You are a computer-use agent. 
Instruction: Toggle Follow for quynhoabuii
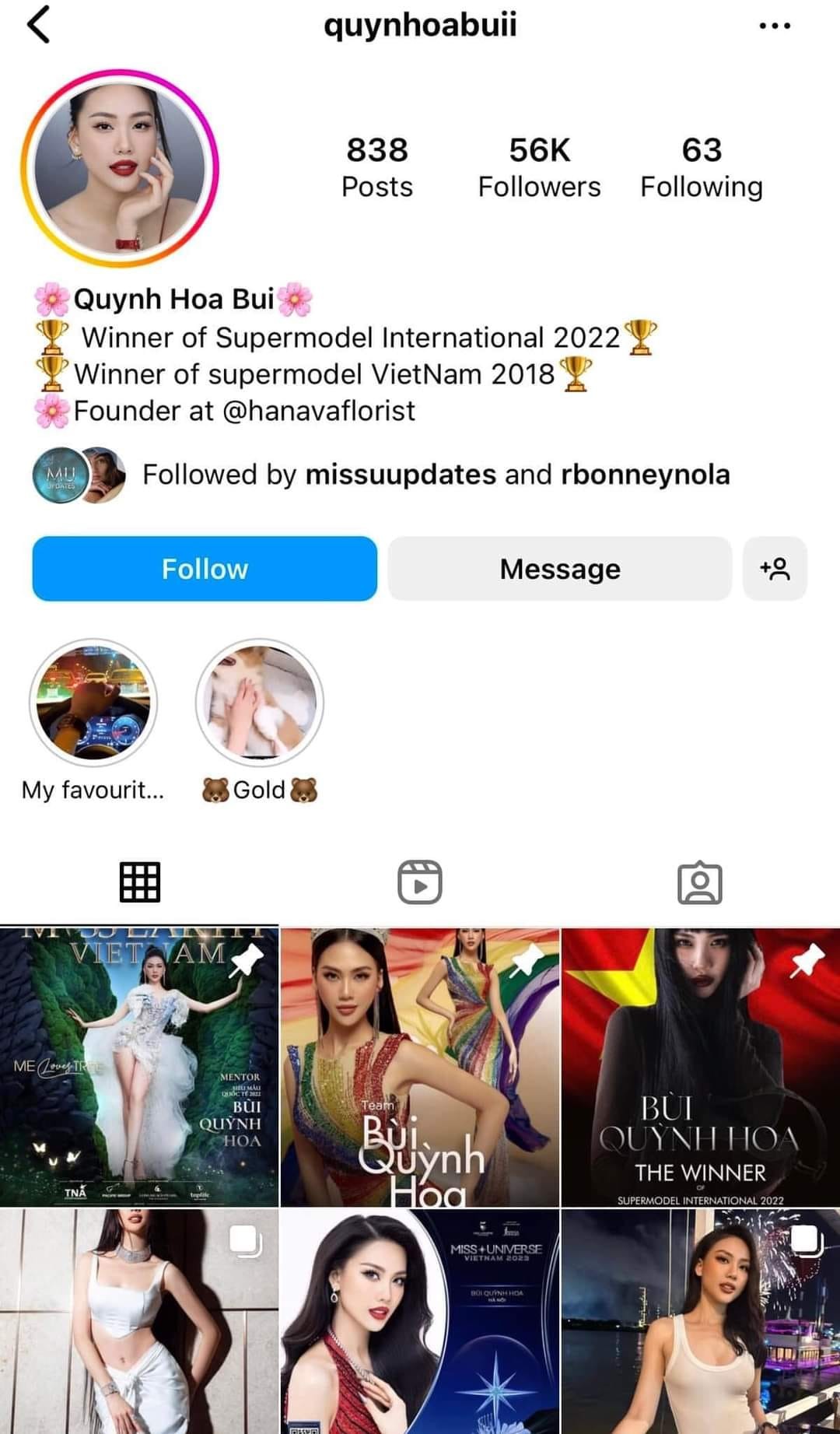pyautogui.click(x=204, y=569)
